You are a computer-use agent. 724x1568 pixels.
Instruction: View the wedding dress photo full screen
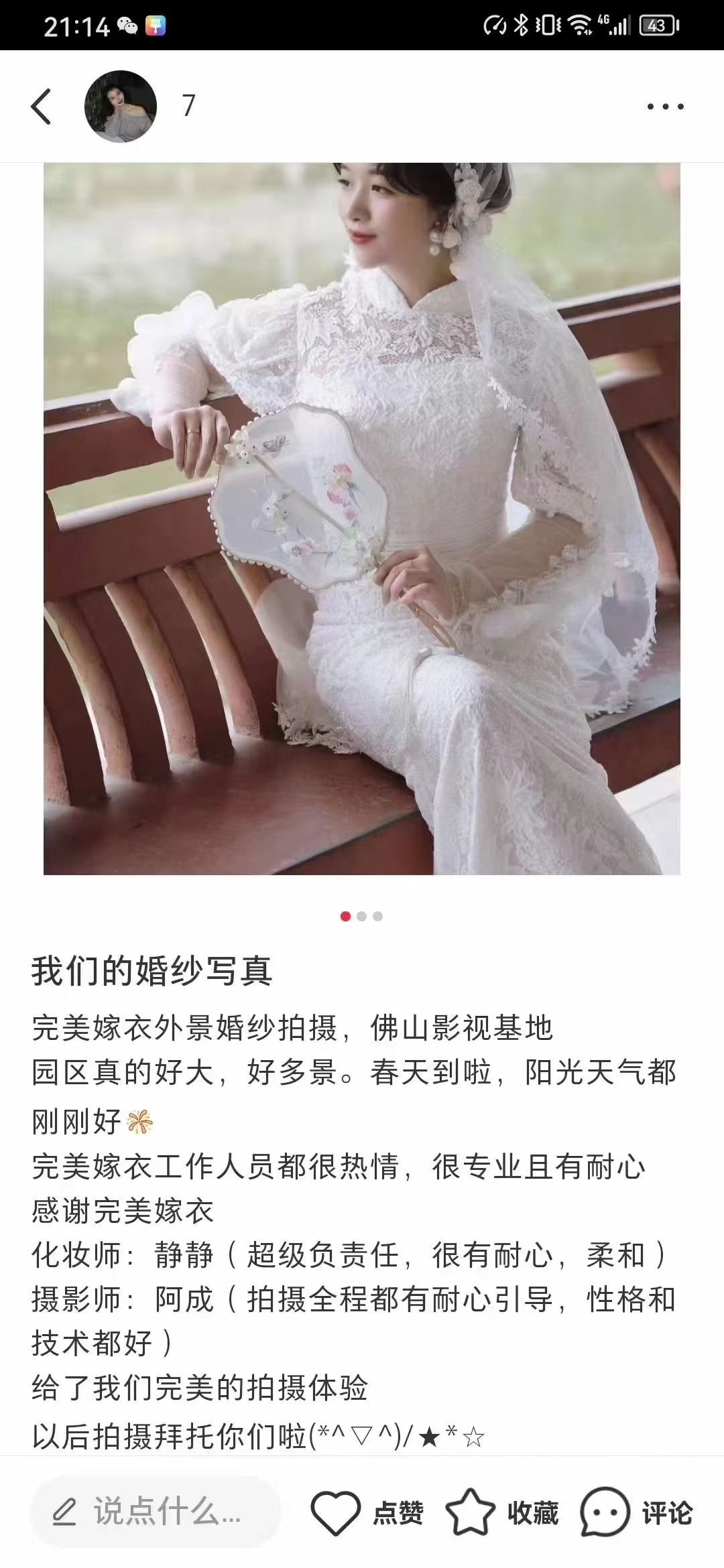(362, 519)
